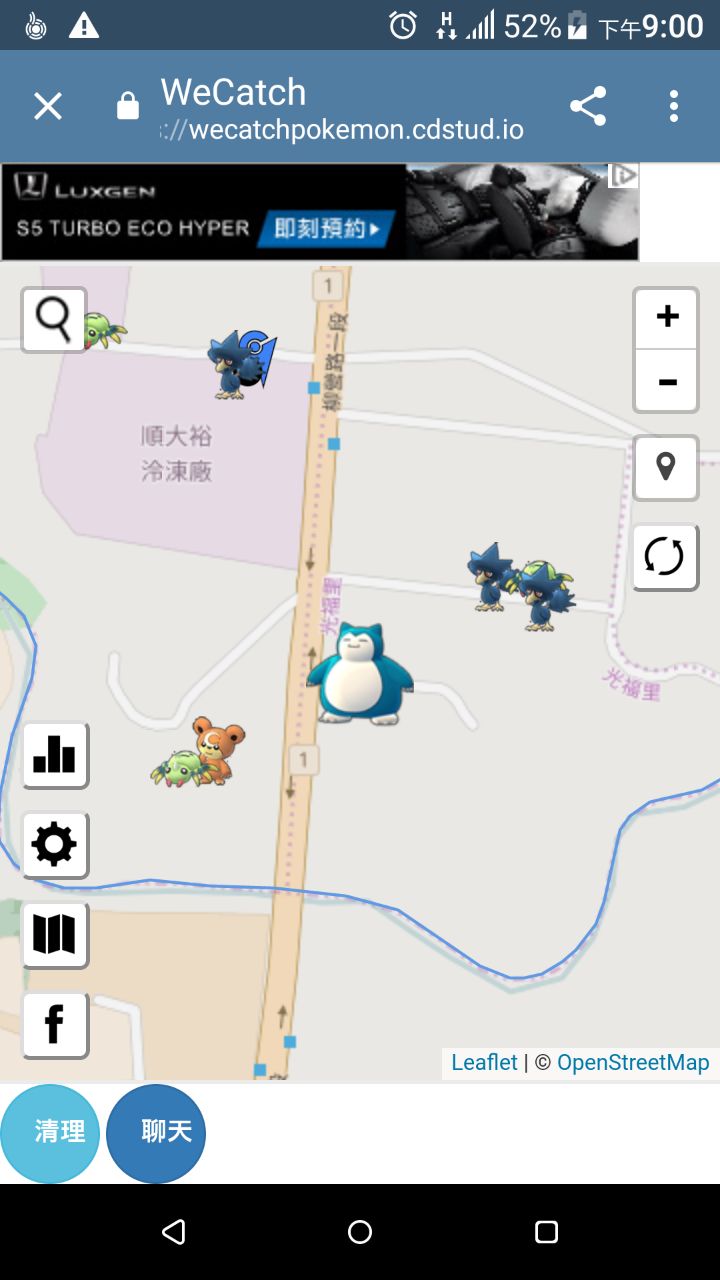The width and height of the screenshot is (720, 1280).
Task: Select the Snorlax marker on the map
Action: pyautogui.click(x=359, y=675)
